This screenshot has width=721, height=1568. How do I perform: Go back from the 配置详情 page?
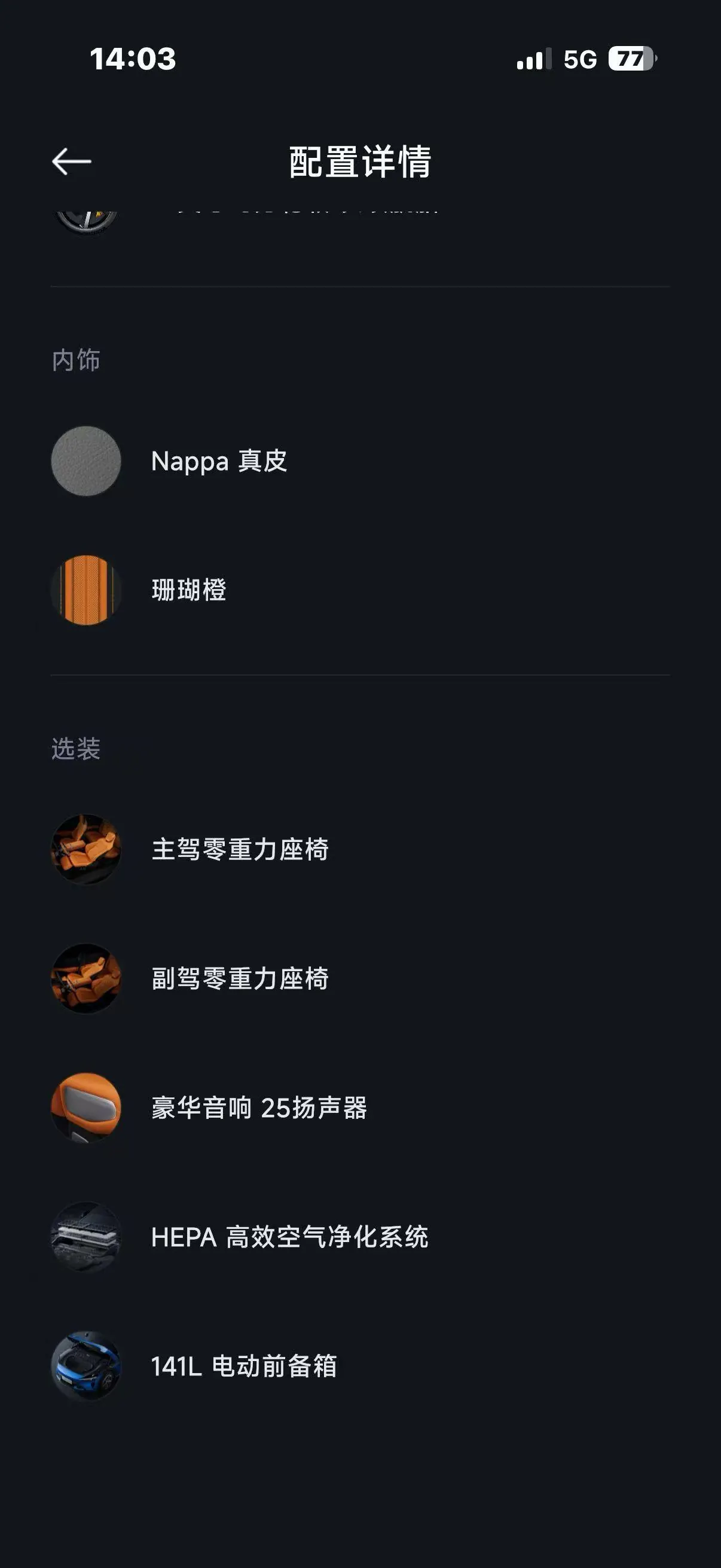[72, 161]
